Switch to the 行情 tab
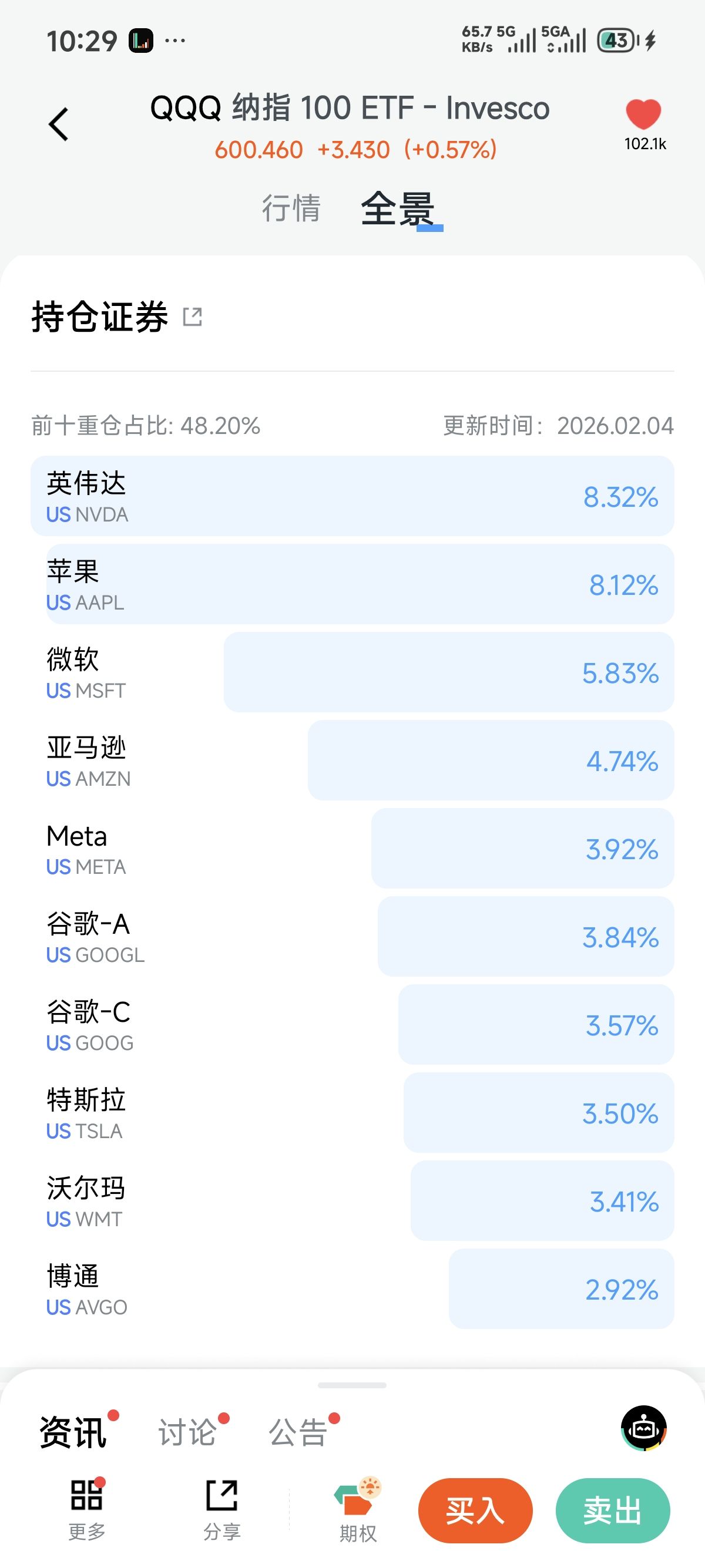Viewport: 705px width, 1568px height. click(291, 208)
